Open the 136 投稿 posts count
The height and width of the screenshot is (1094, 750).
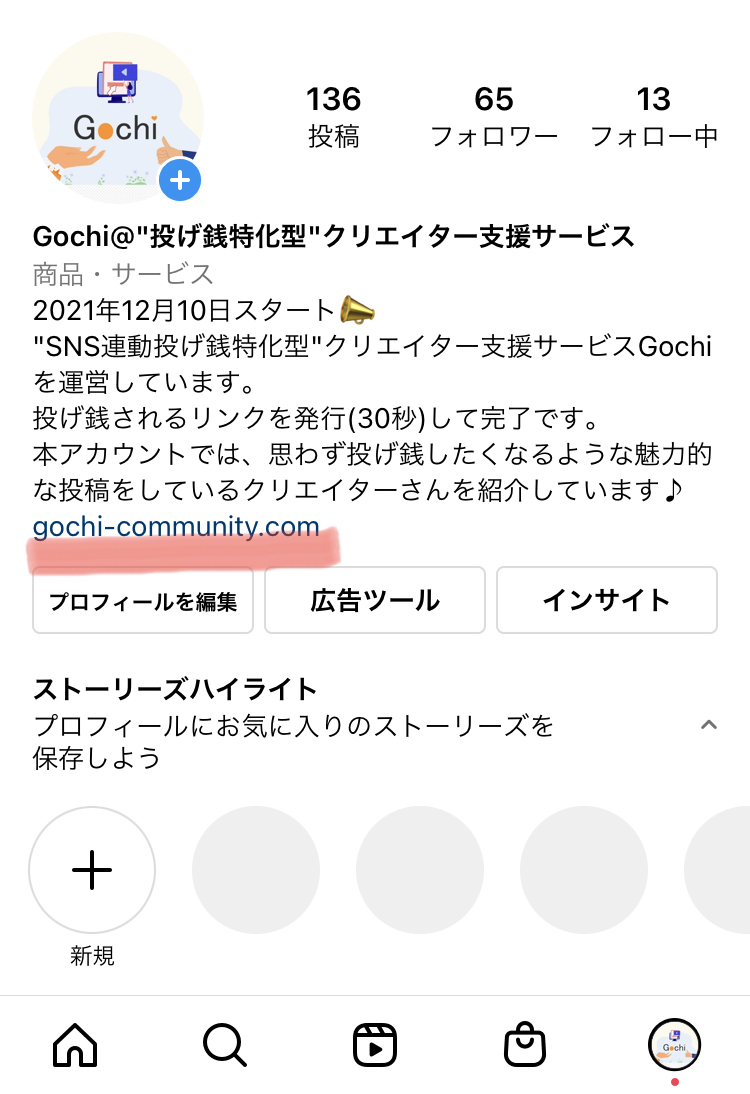tap(333, 116)
